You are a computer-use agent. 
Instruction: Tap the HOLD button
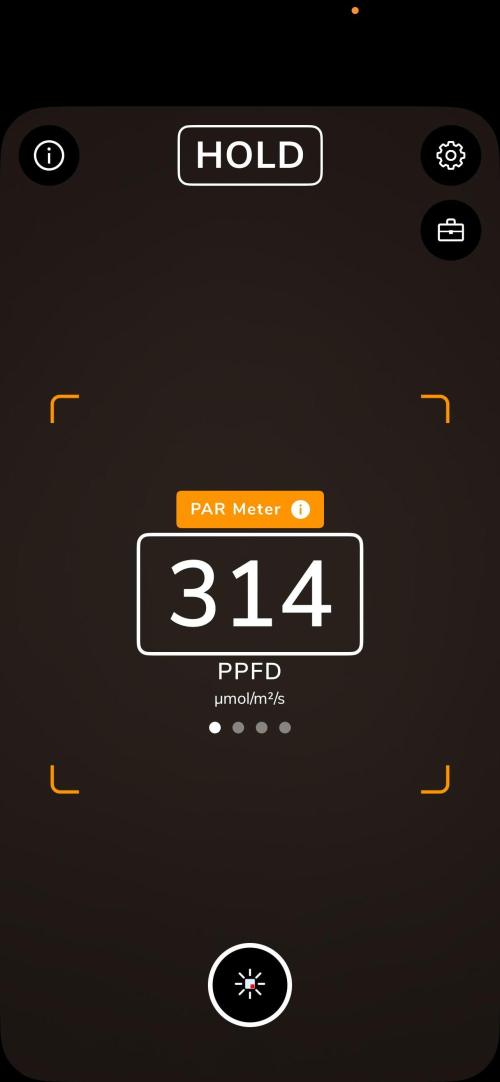tap(250, 155)
